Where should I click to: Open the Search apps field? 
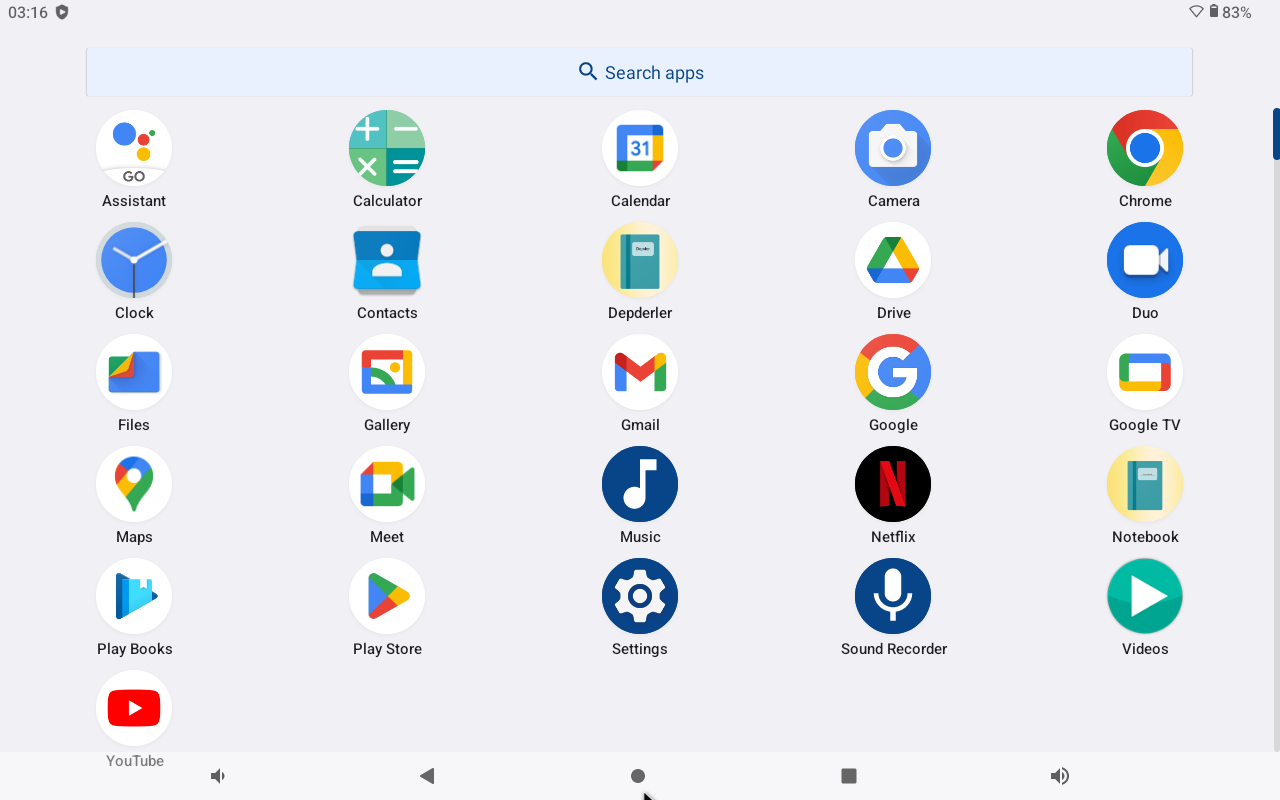tap(640, 72)
